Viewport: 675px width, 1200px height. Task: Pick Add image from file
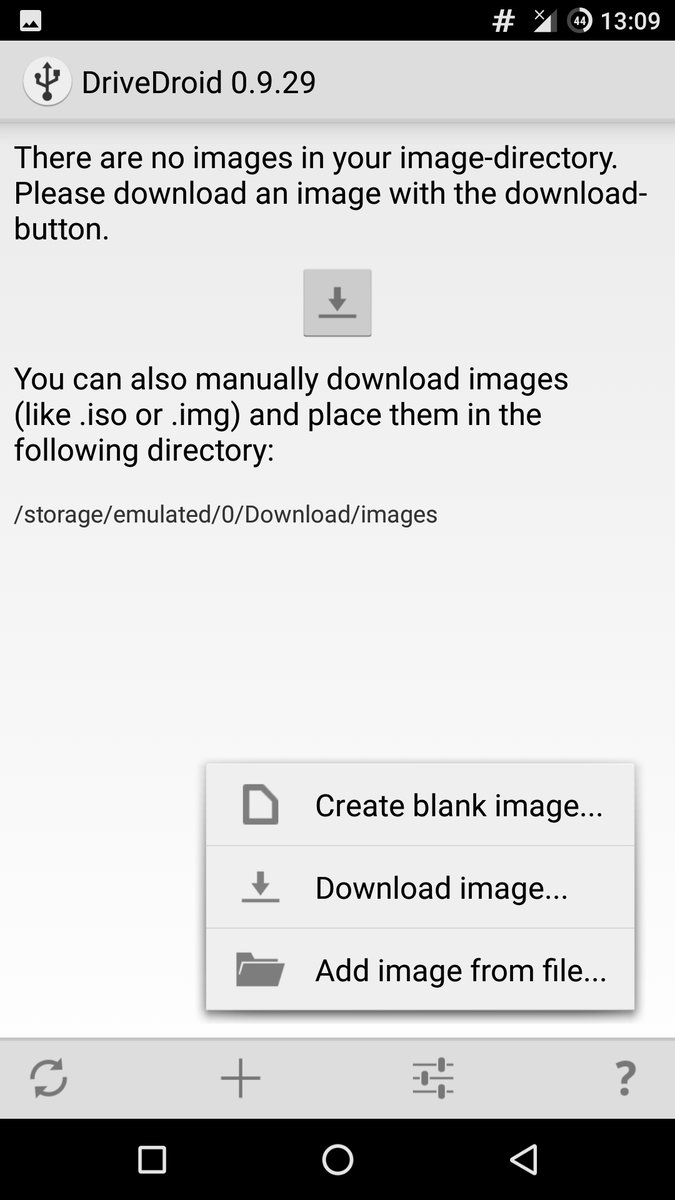[420, 970]
